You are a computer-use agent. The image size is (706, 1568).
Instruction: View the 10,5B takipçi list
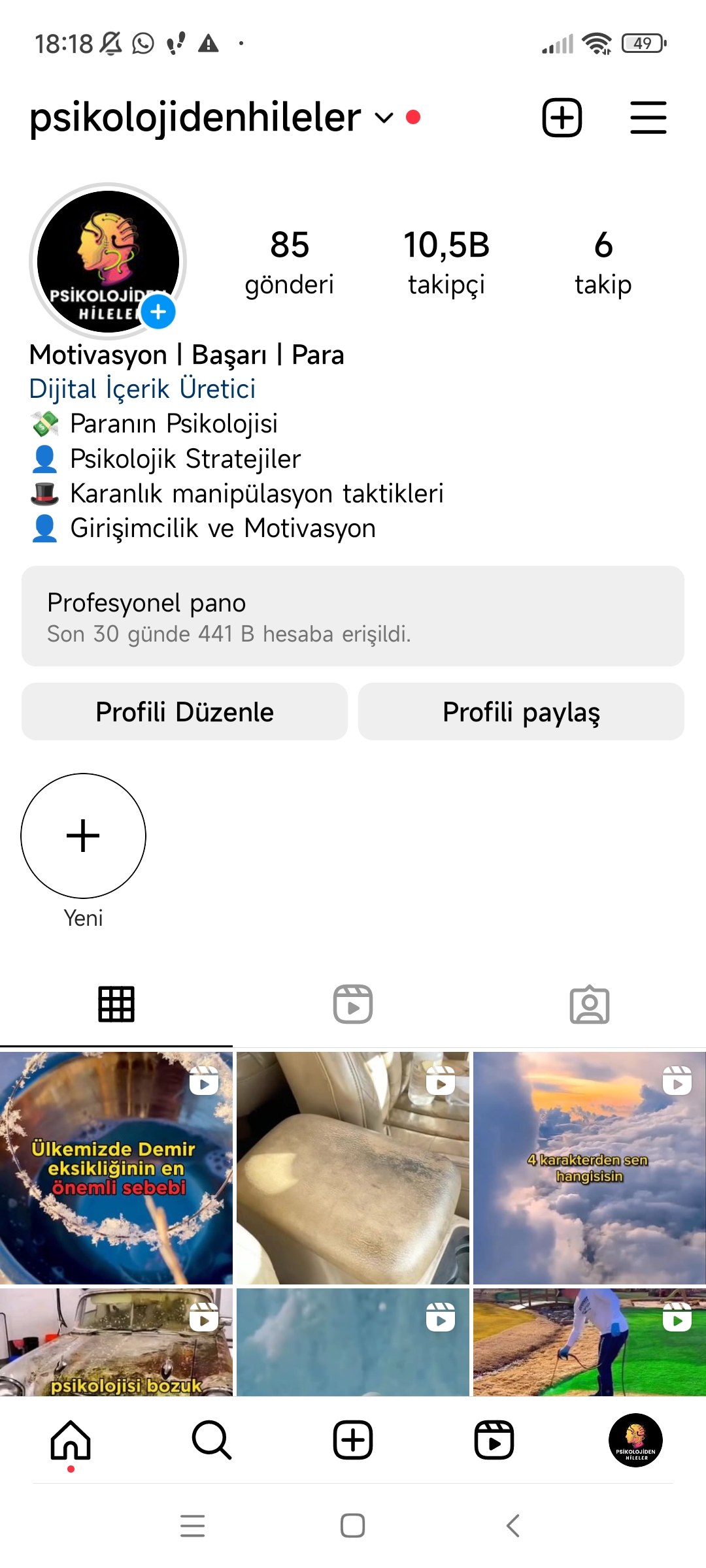(x=446, y=263)
